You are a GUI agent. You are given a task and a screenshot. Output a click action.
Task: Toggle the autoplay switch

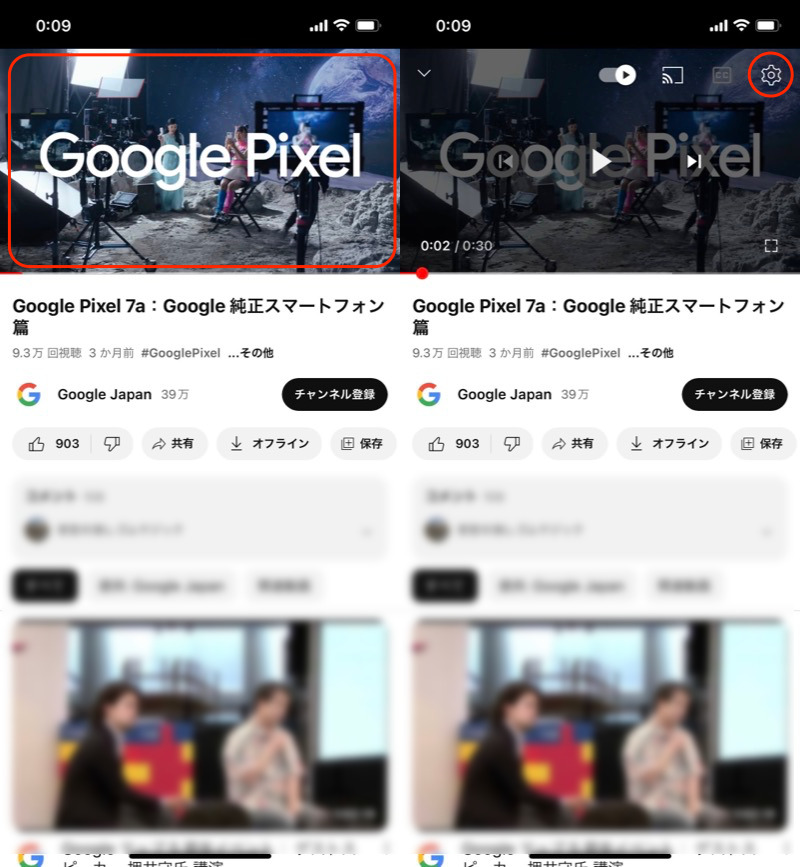[617, 75]
